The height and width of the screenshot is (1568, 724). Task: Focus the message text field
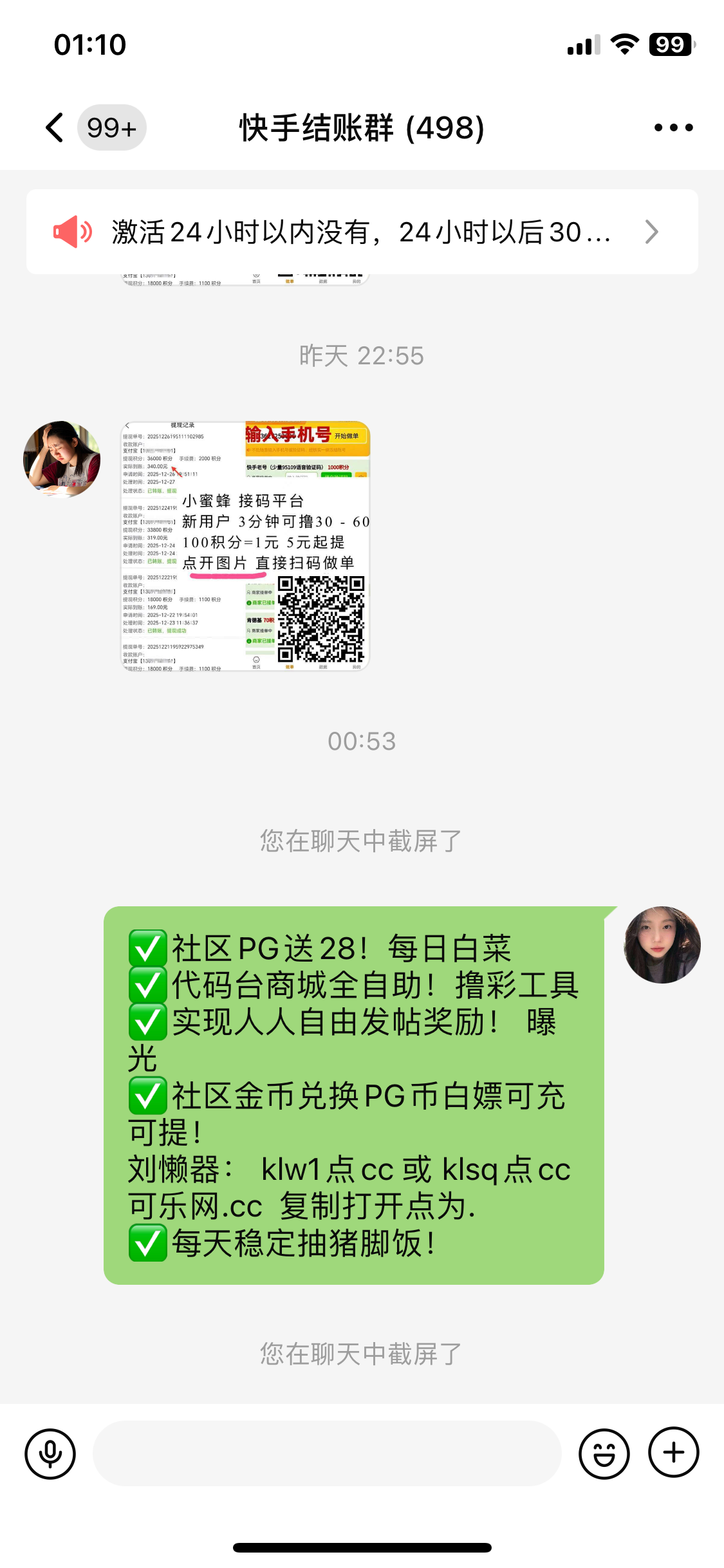327,1453
